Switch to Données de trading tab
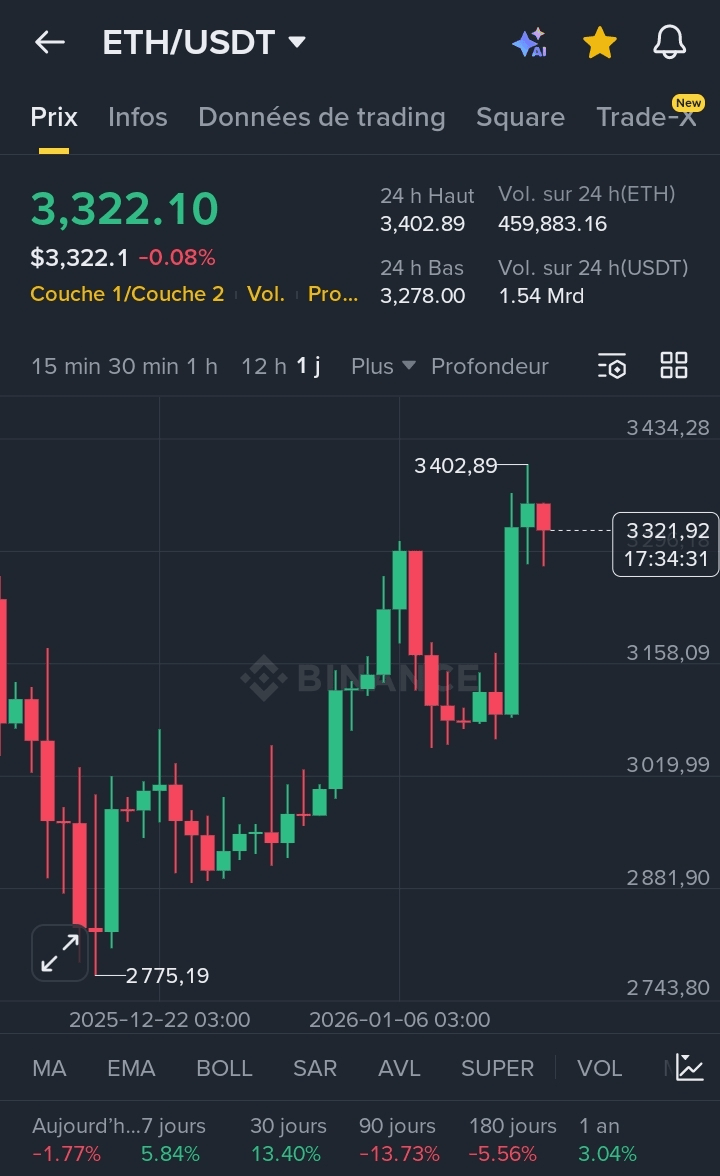The image size is (720, 1176). pos(321,117)
